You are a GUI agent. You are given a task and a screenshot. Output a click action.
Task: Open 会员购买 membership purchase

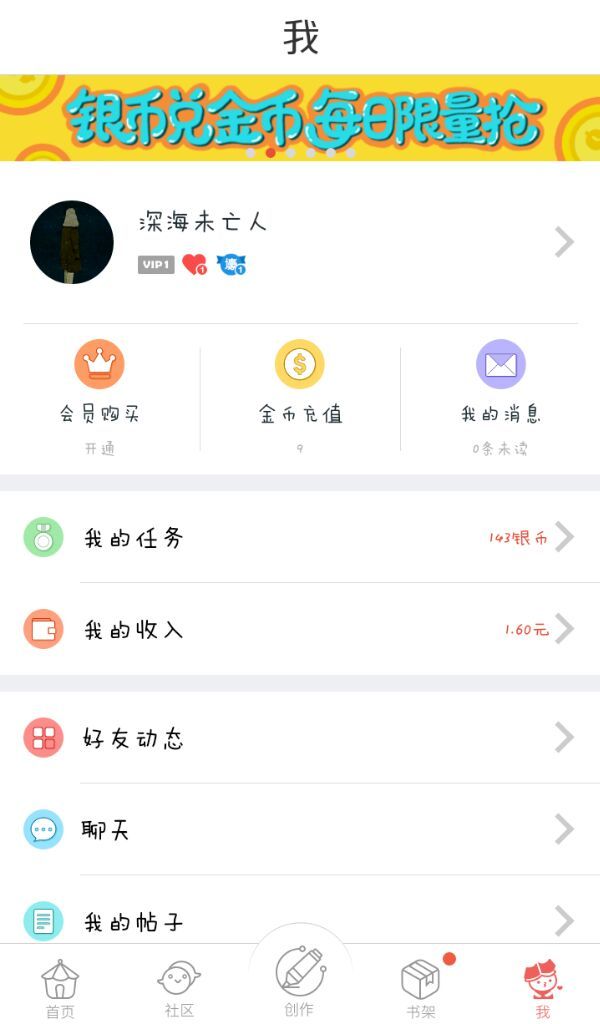pos(100,397)
